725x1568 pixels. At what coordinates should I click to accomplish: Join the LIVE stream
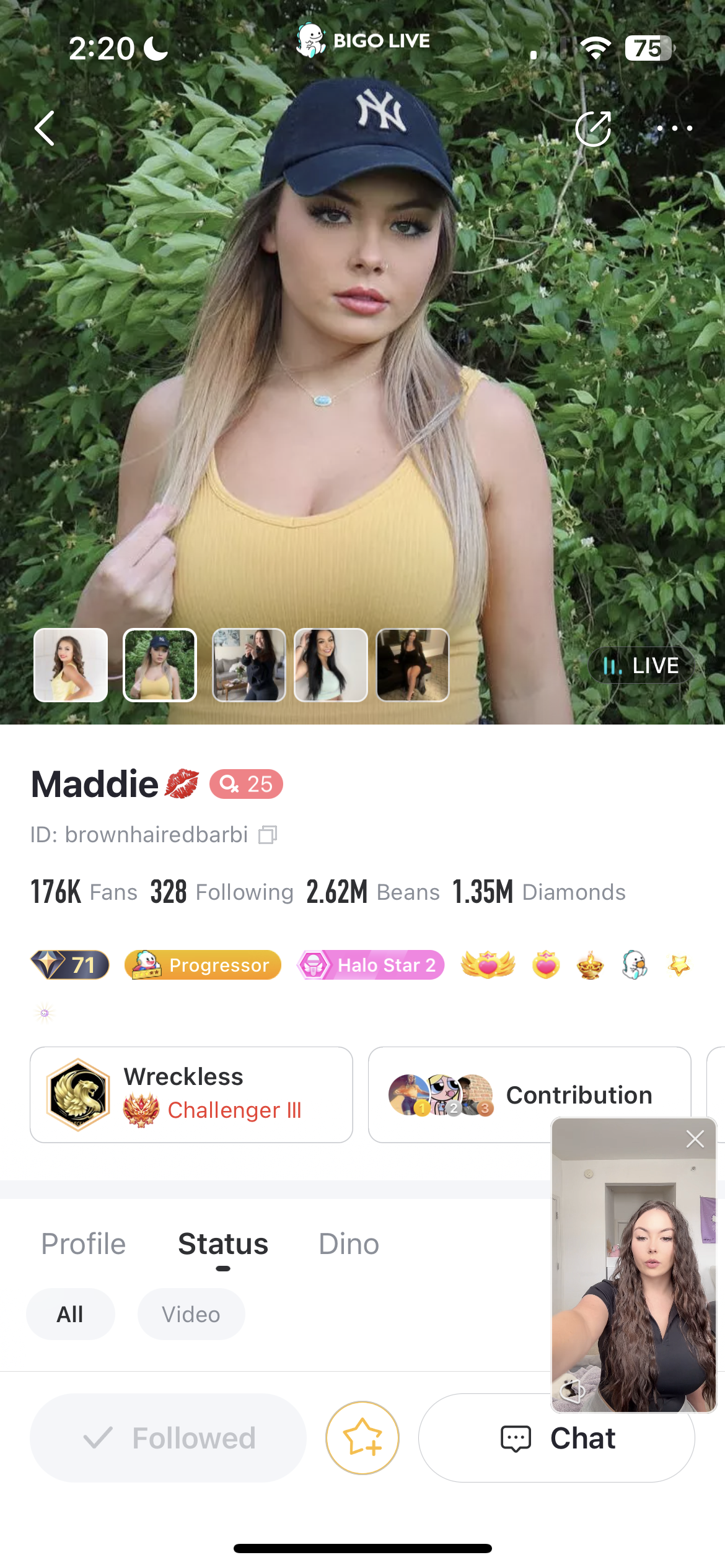(x=641, y=666)
